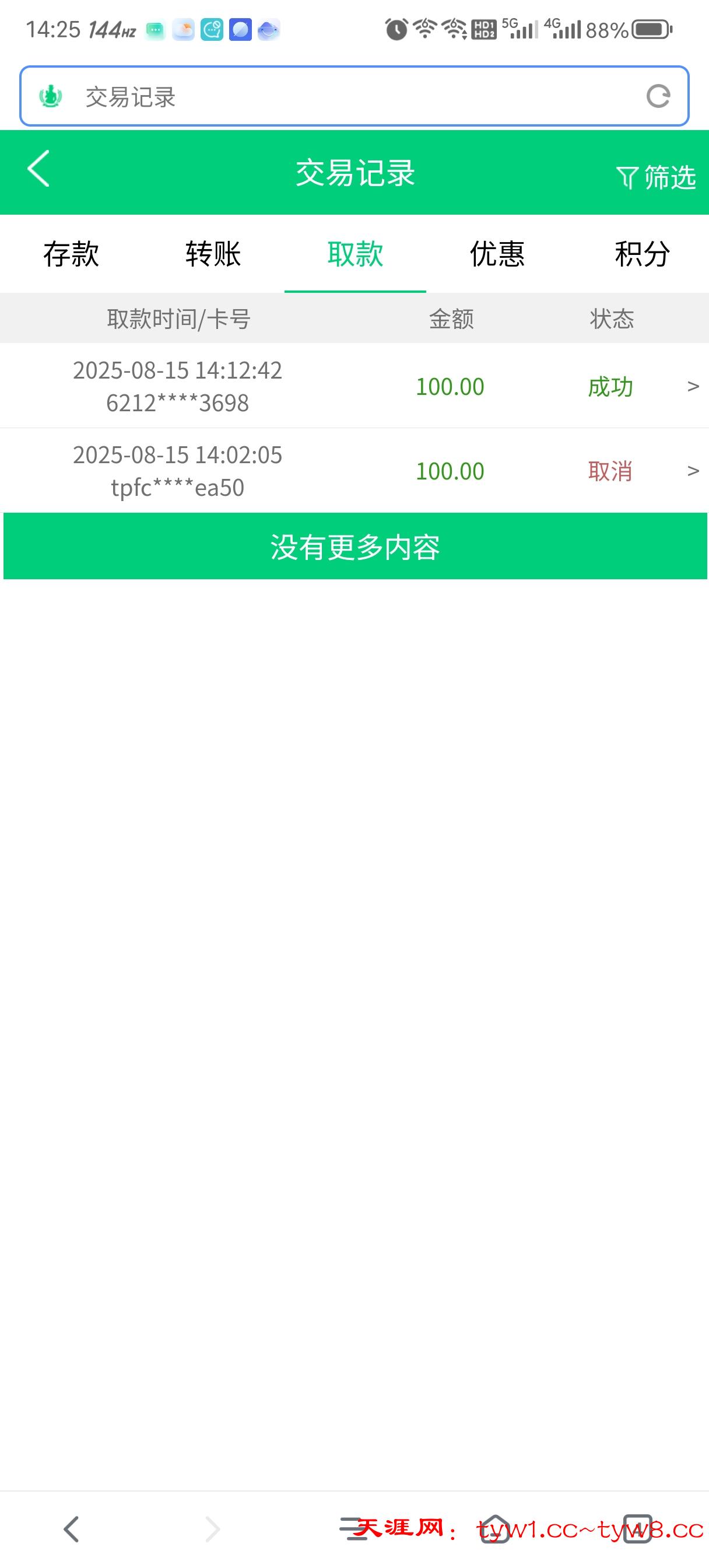The width and height of the screenshot is (709, 1568).
Task: Switch to the 优惠 tab
Action: (497, 255)
